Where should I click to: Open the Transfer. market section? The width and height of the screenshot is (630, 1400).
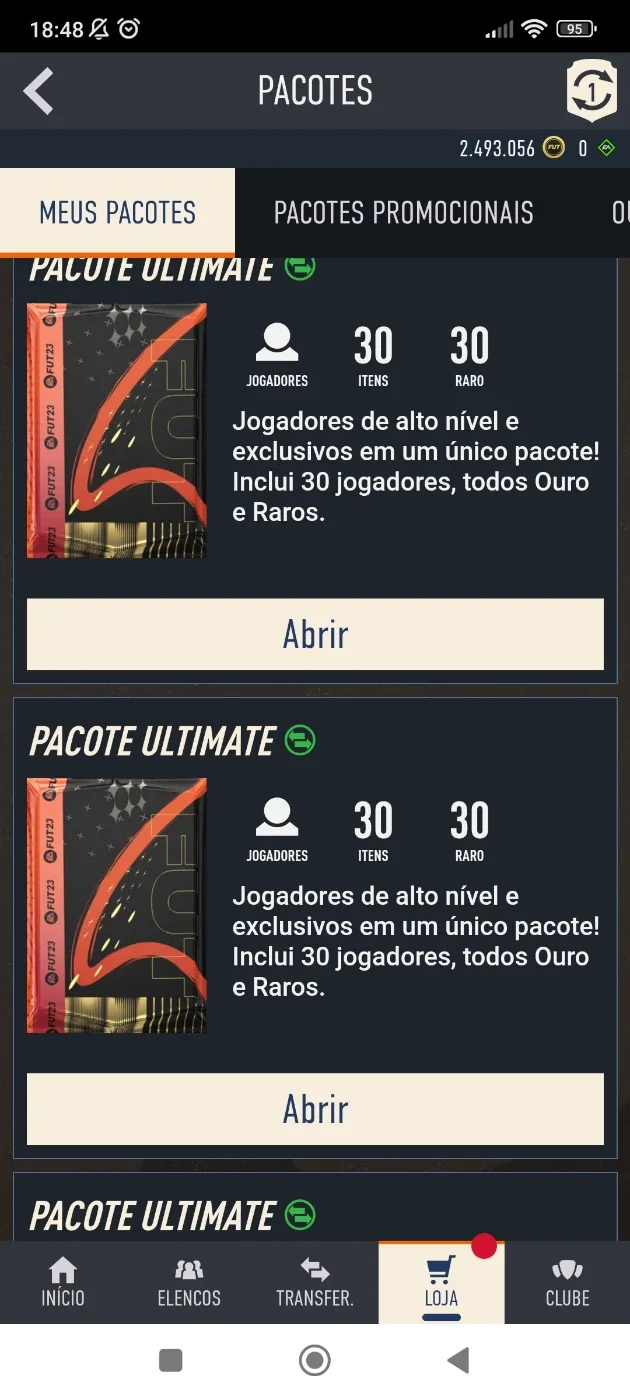[315, 1283]
